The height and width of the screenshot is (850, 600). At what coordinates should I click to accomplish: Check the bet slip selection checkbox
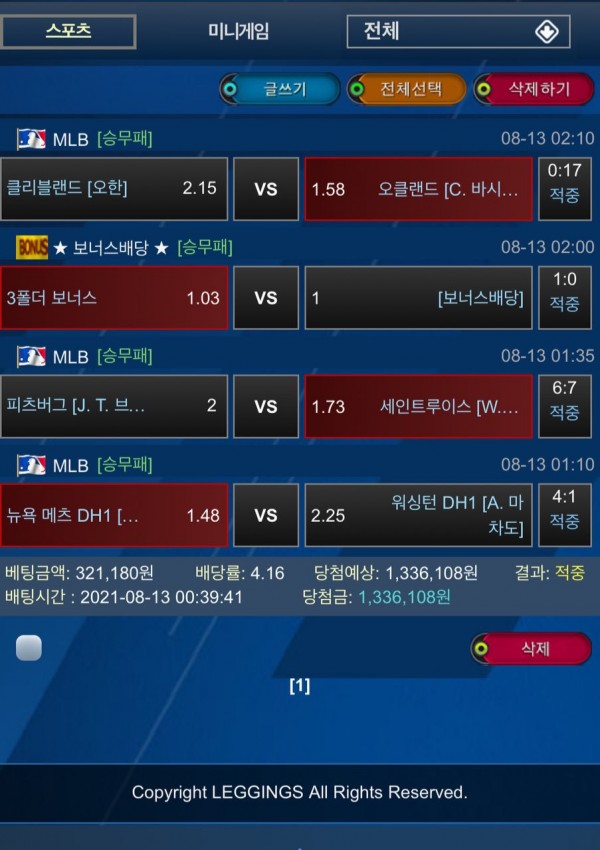29,649
